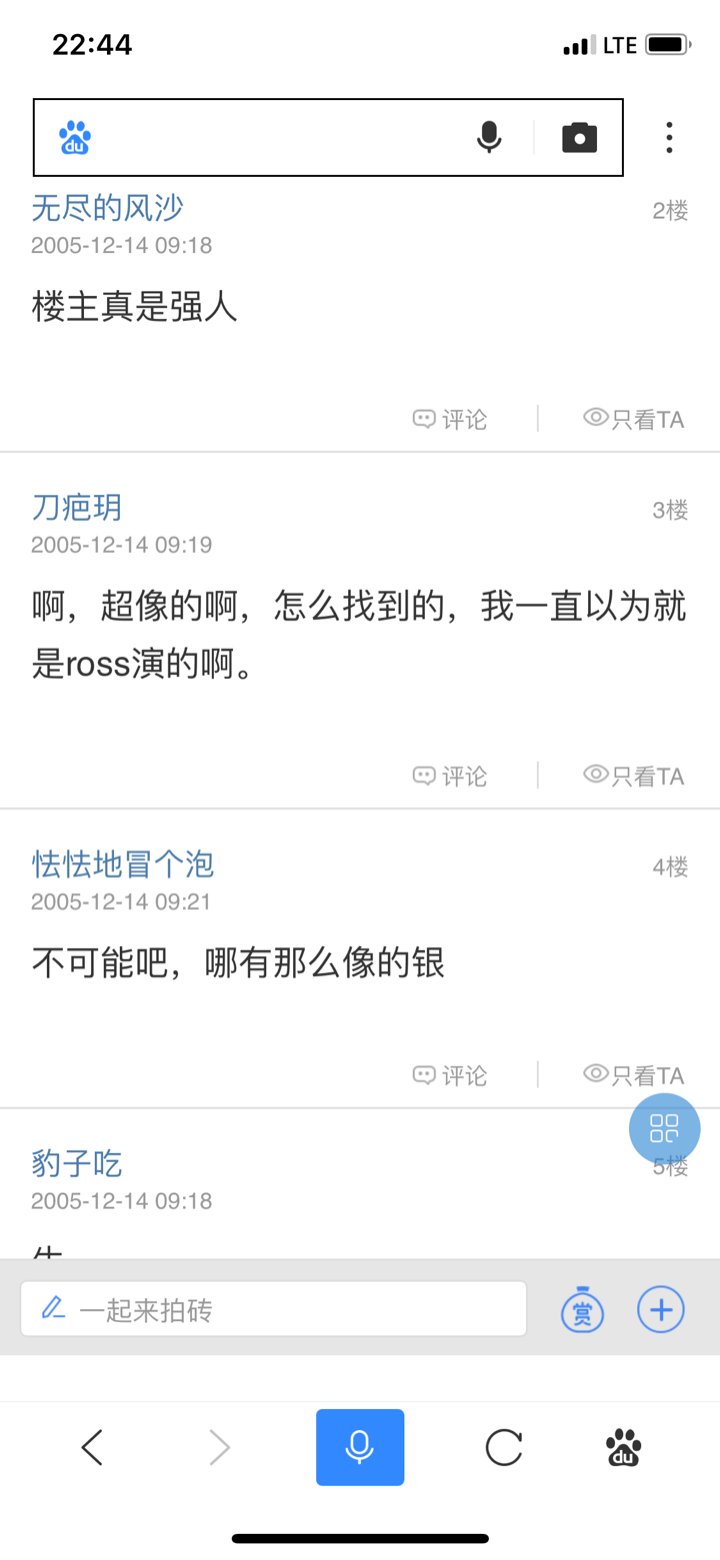Navigate back with the left arrow
720x1560 pixels.
92,1446
